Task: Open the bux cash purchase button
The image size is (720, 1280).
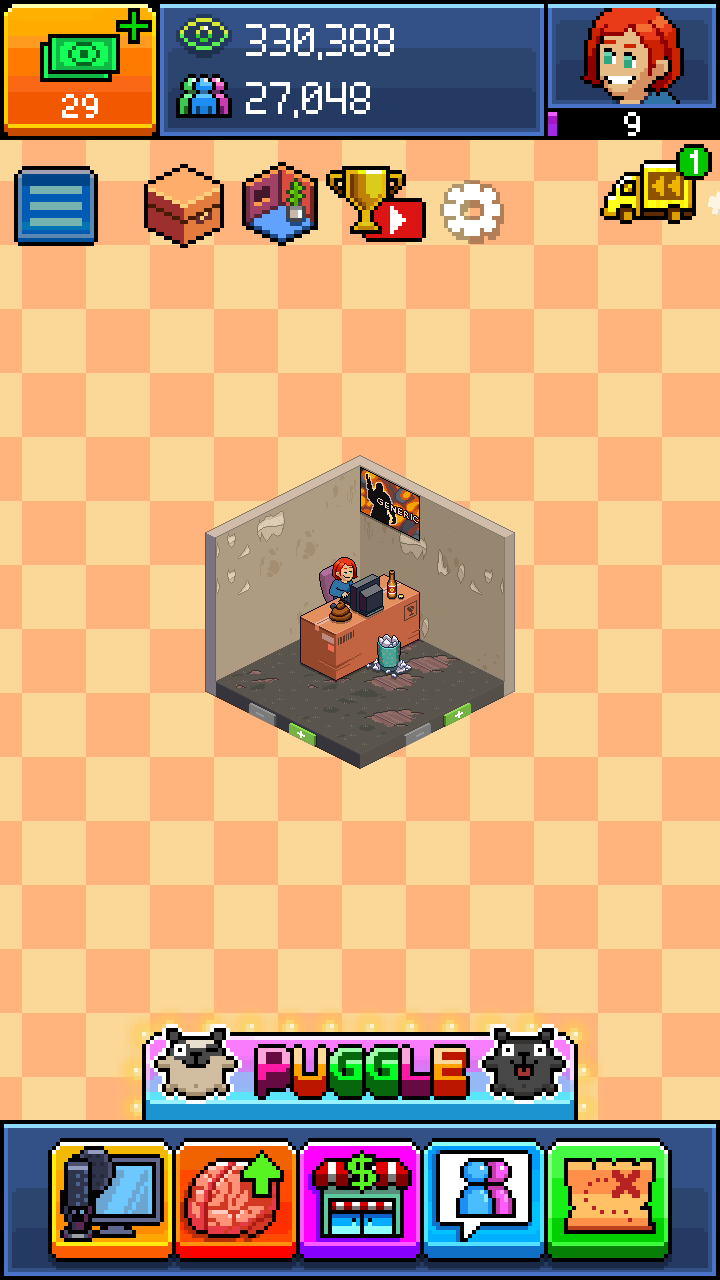Action: tap(80, 69)
